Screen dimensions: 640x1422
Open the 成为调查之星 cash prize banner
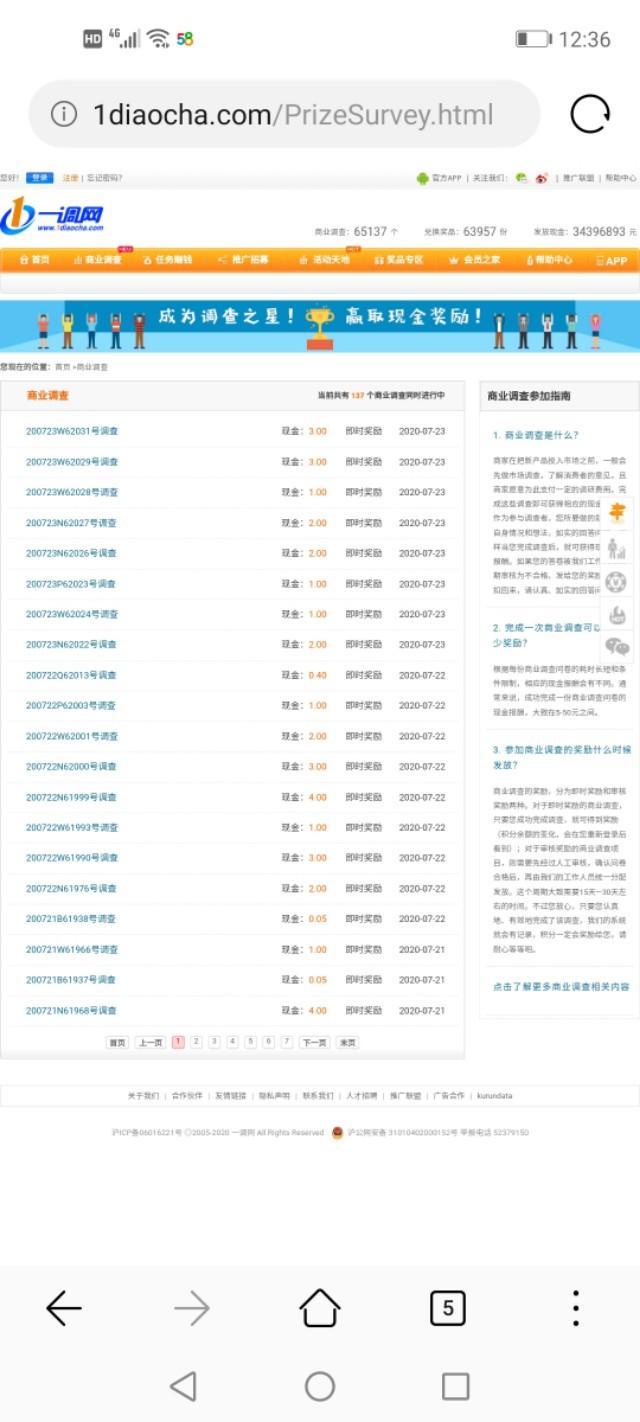tap(320, 325)
